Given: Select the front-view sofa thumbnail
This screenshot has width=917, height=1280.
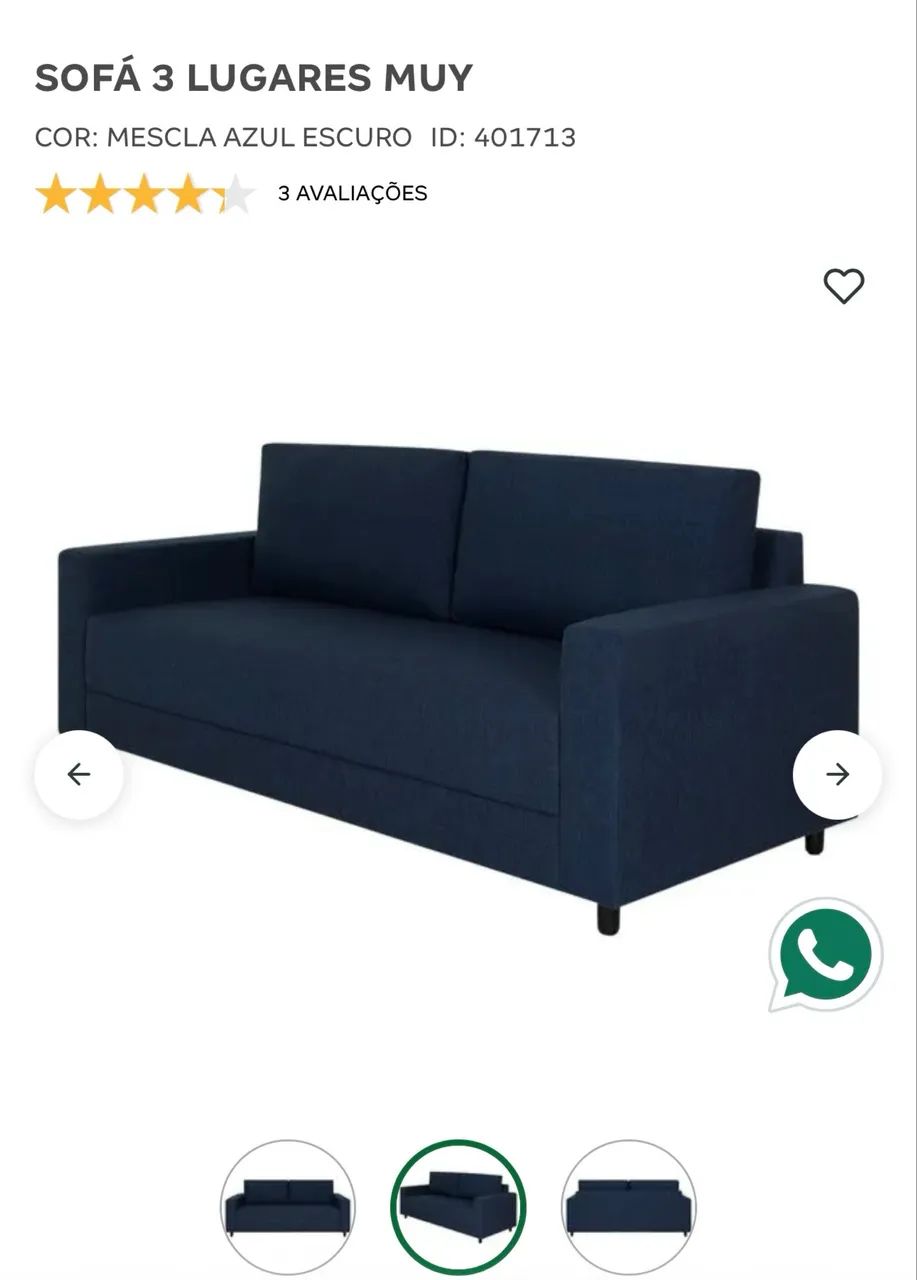Looking at the screenshot, I should click(x=287, y=1206).
